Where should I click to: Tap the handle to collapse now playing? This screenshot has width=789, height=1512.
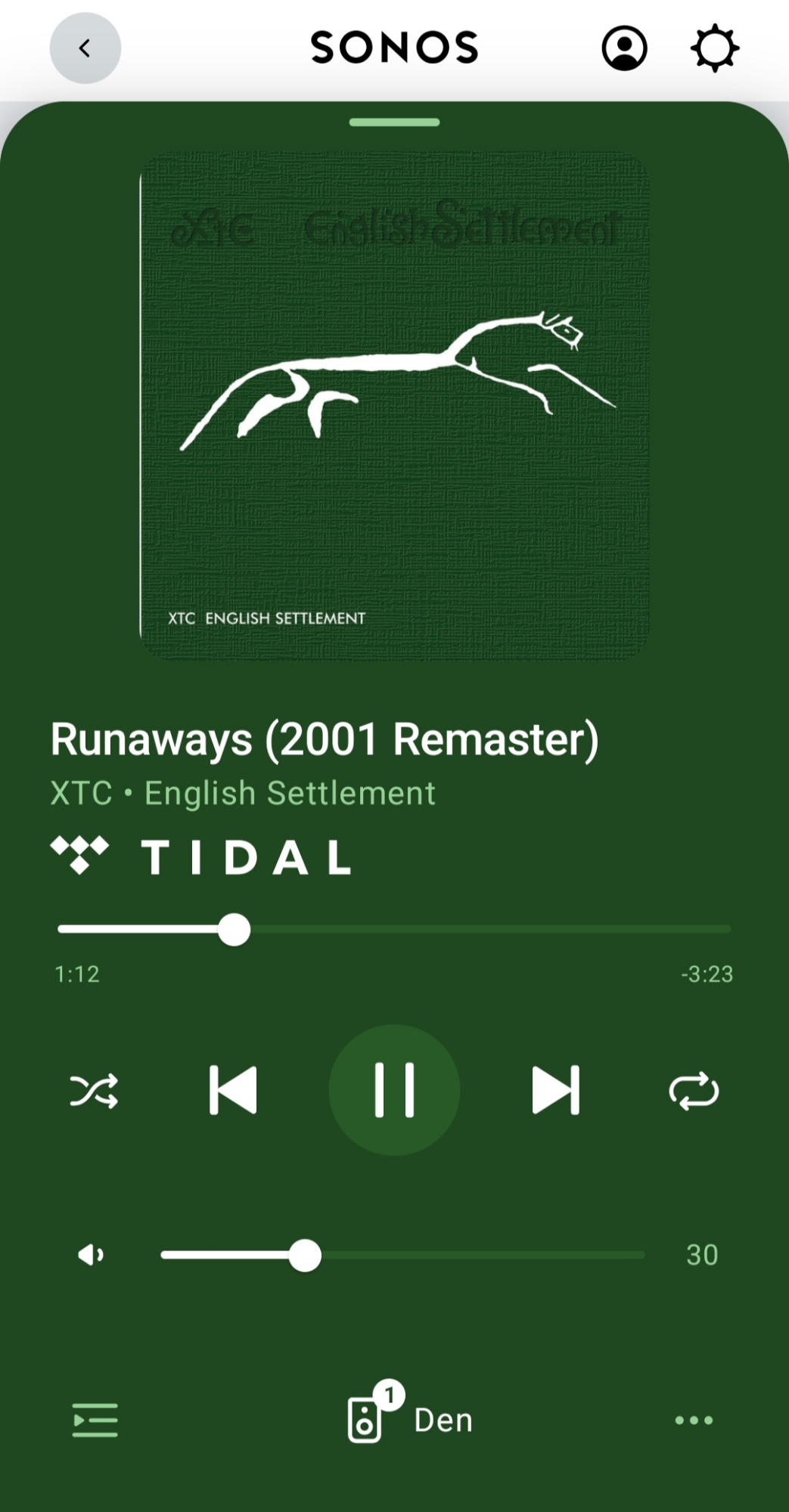point(394,122)
